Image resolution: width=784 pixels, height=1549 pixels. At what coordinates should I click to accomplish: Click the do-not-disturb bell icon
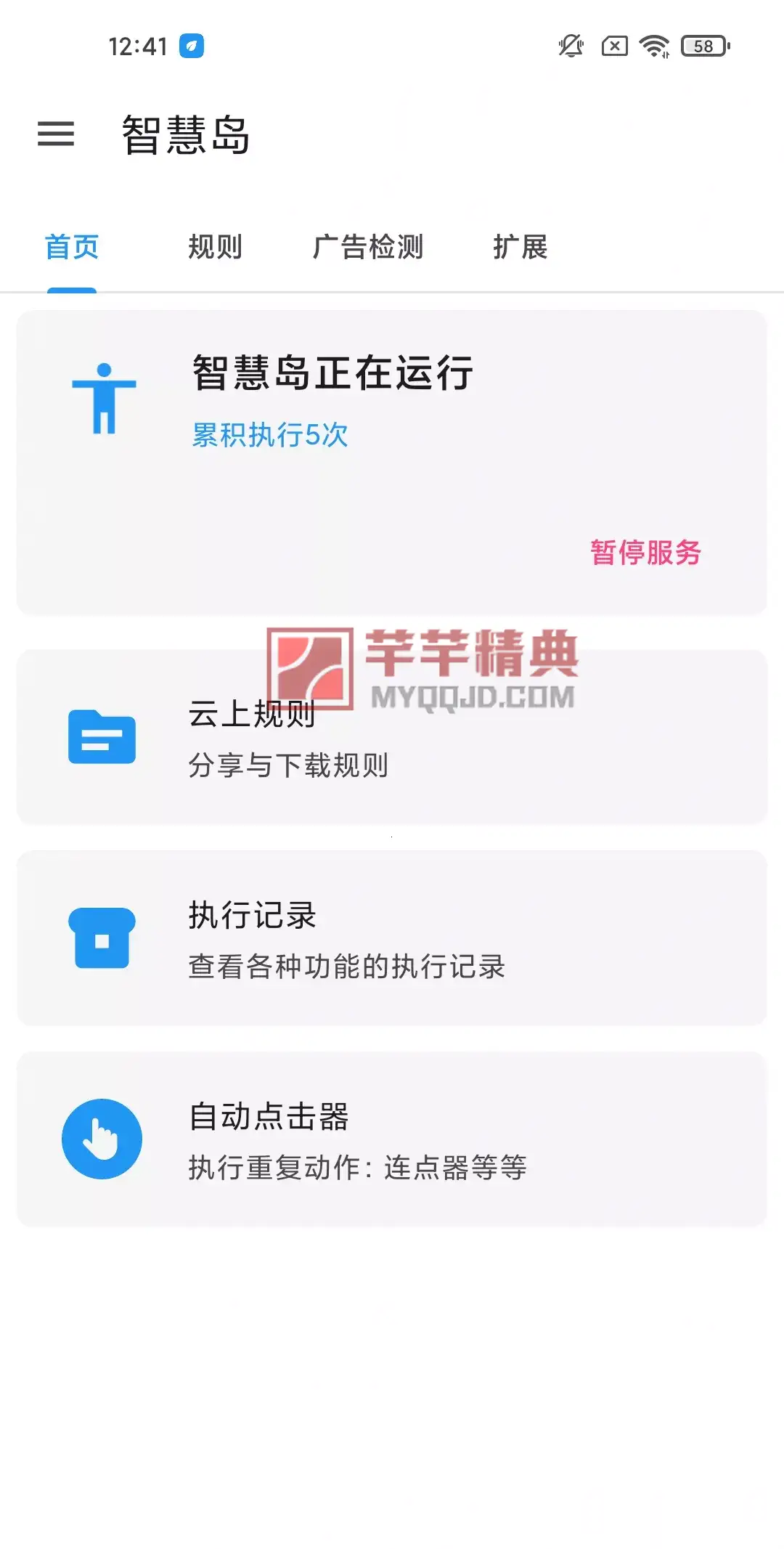tap(571, 46)
